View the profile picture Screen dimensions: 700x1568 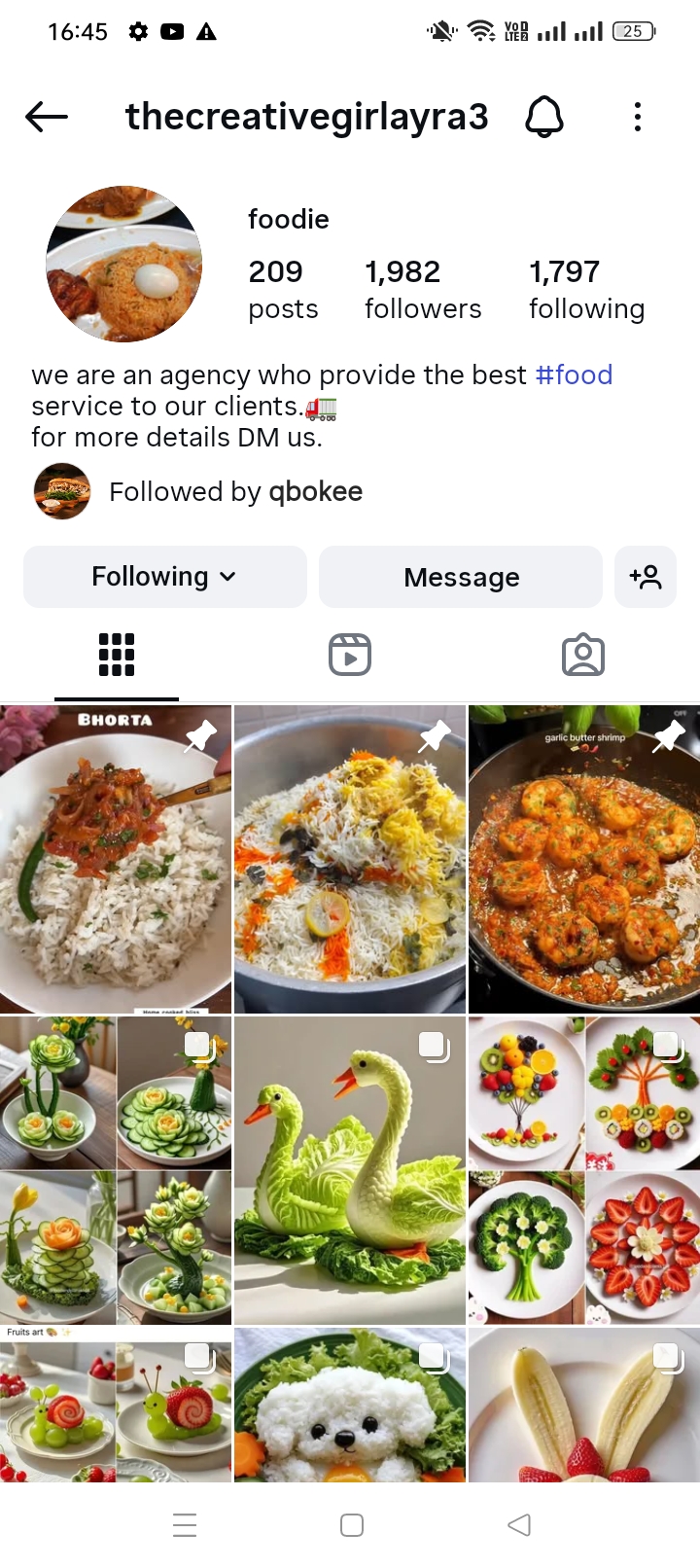[x=123, y=264]
